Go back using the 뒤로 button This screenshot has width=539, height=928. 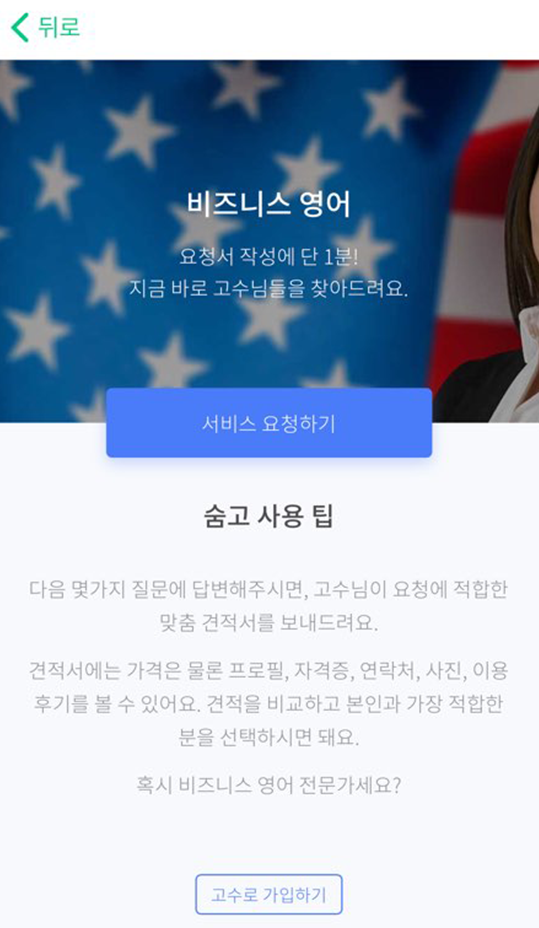[46, 28]
